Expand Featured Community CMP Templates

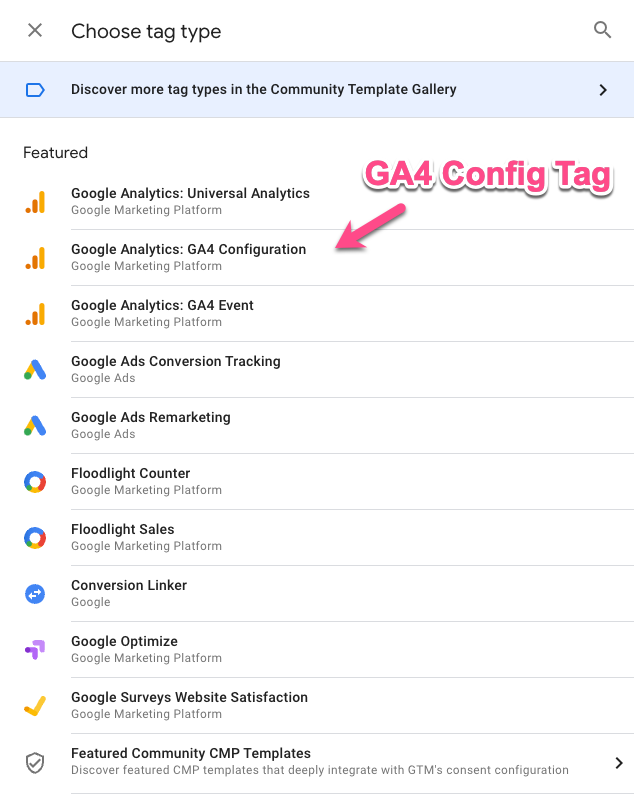click(320, 761)
